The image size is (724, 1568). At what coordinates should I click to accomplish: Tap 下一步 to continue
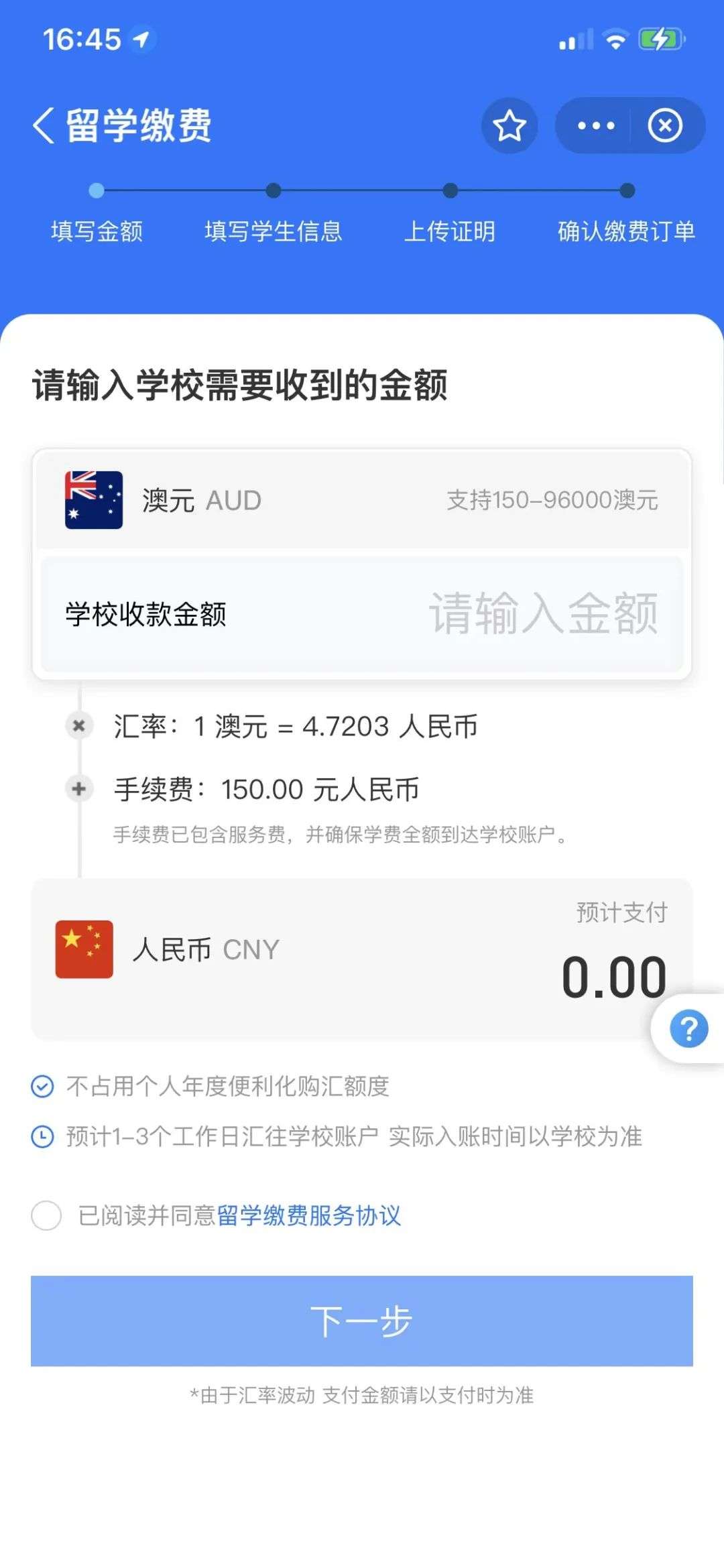click(362, 1321)
